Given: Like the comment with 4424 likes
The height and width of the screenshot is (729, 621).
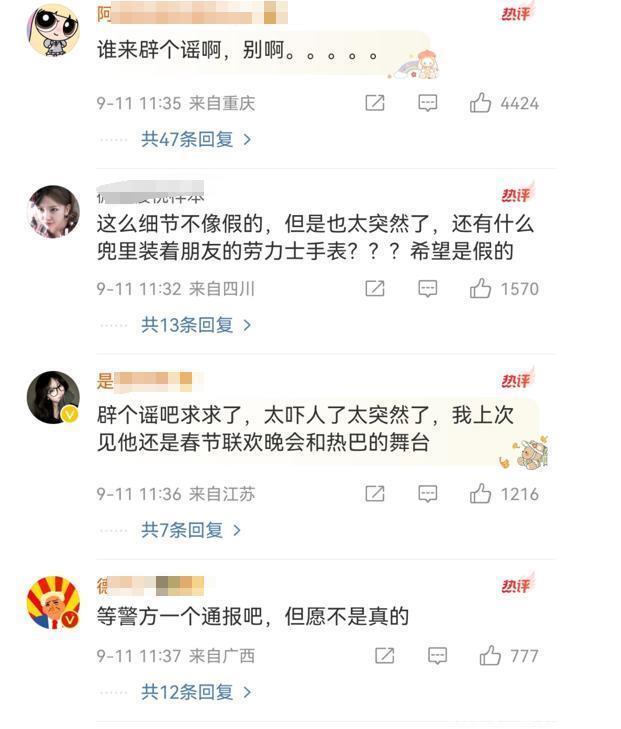Looking at the screenshot, I should pyautogui.click(x=480, y=103).
